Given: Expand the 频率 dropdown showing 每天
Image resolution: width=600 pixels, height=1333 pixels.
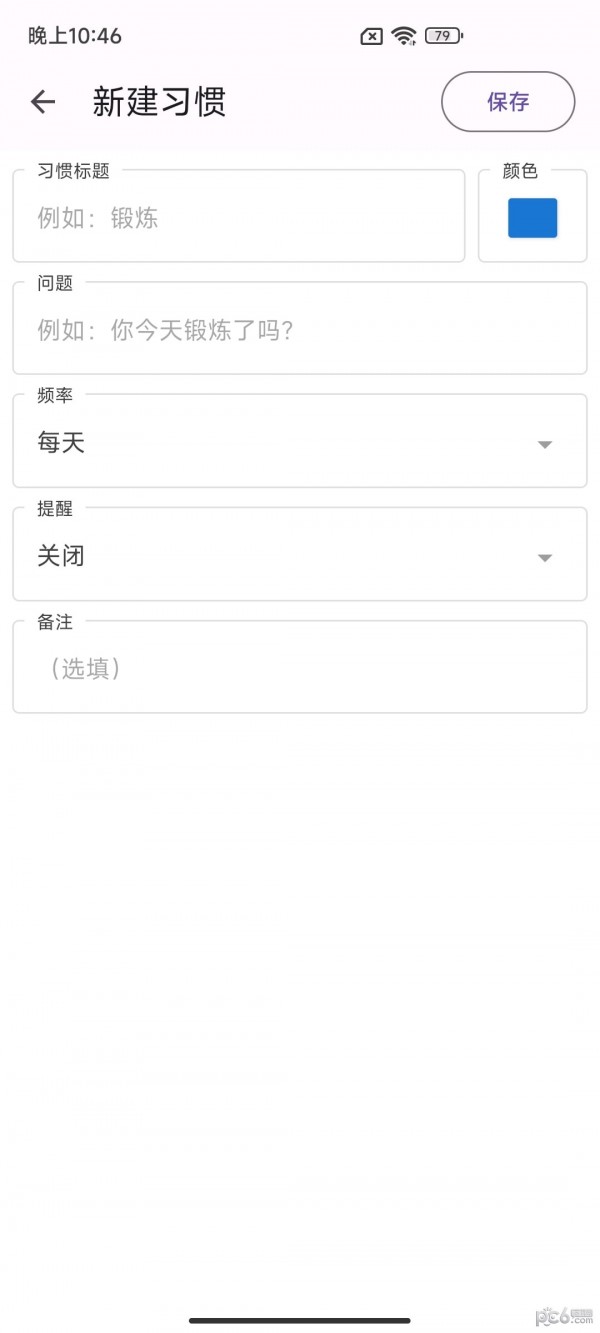Looking at the screenshot, I should pyautogui.click(x=299, y=443).
